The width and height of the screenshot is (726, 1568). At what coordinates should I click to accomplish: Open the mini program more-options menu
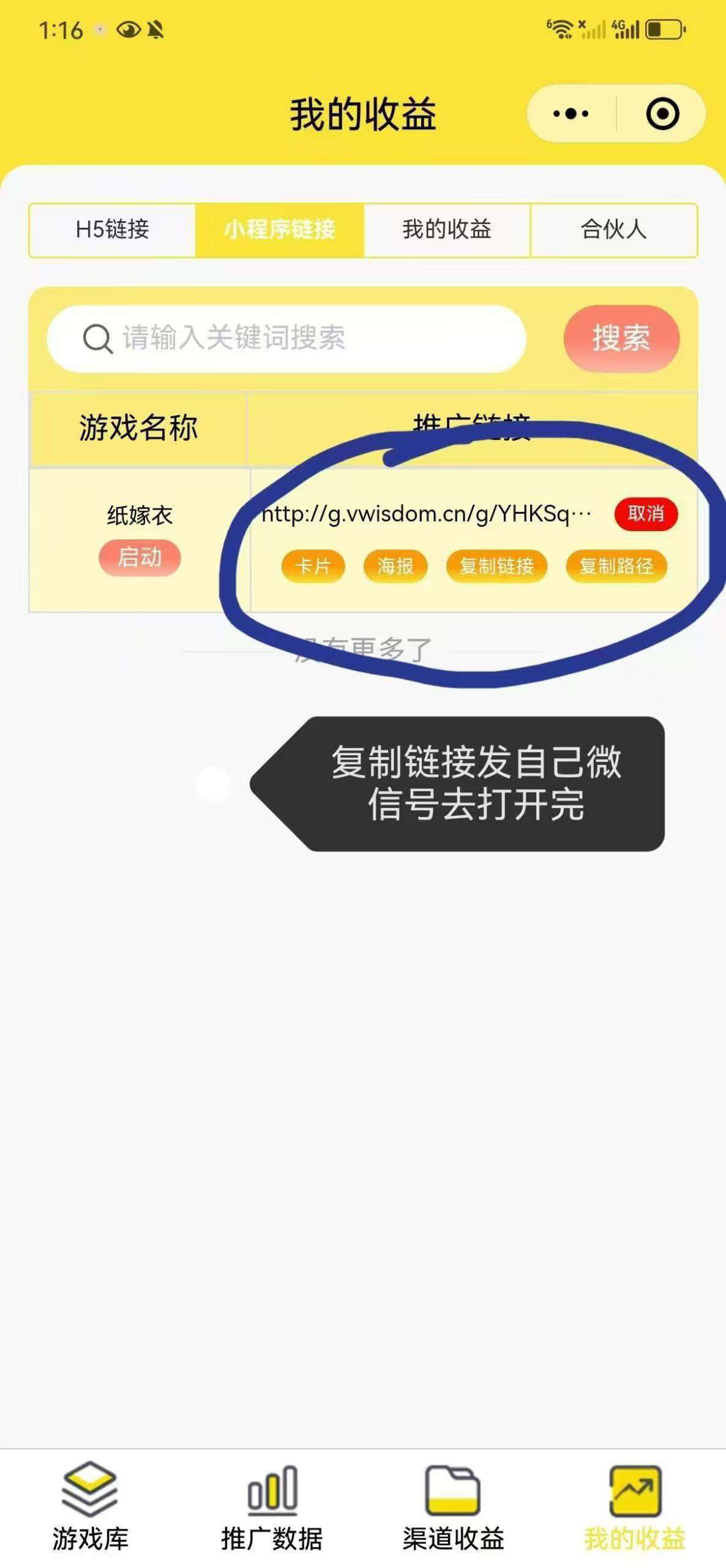click(x=571, y=114)
